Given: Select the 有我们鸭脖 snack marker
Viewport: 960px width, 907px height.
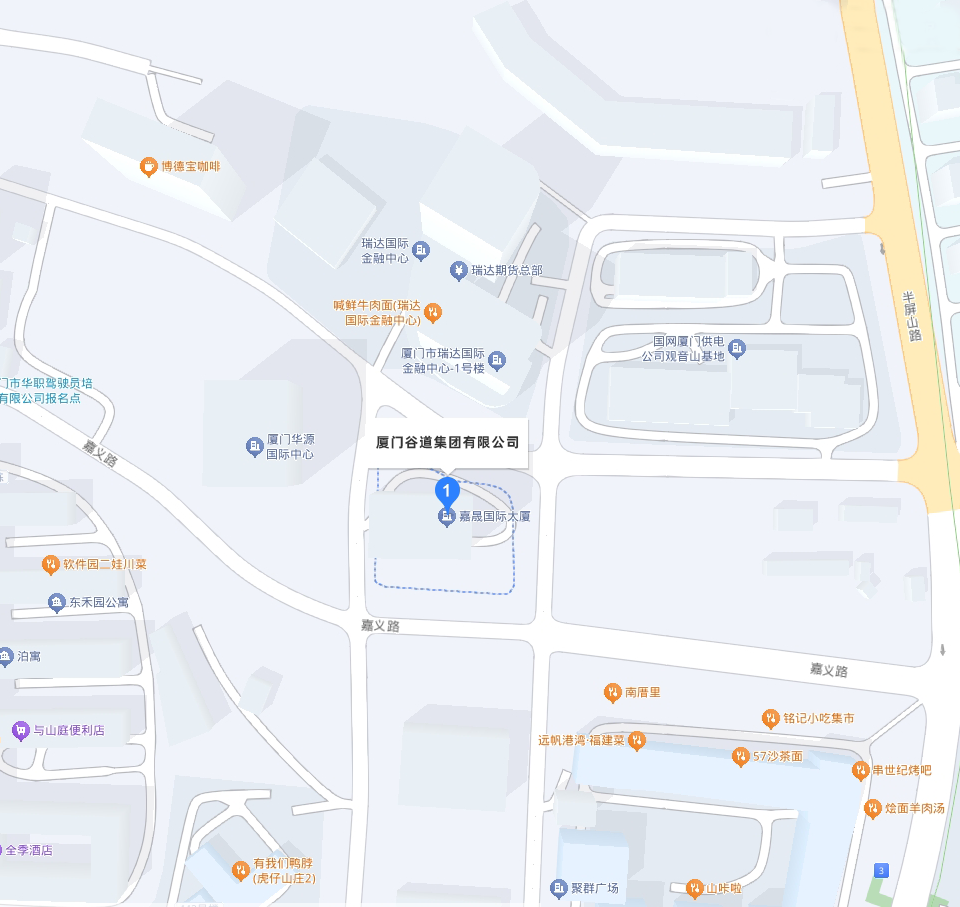Looking at the screenshot, I should pos(240,871).
